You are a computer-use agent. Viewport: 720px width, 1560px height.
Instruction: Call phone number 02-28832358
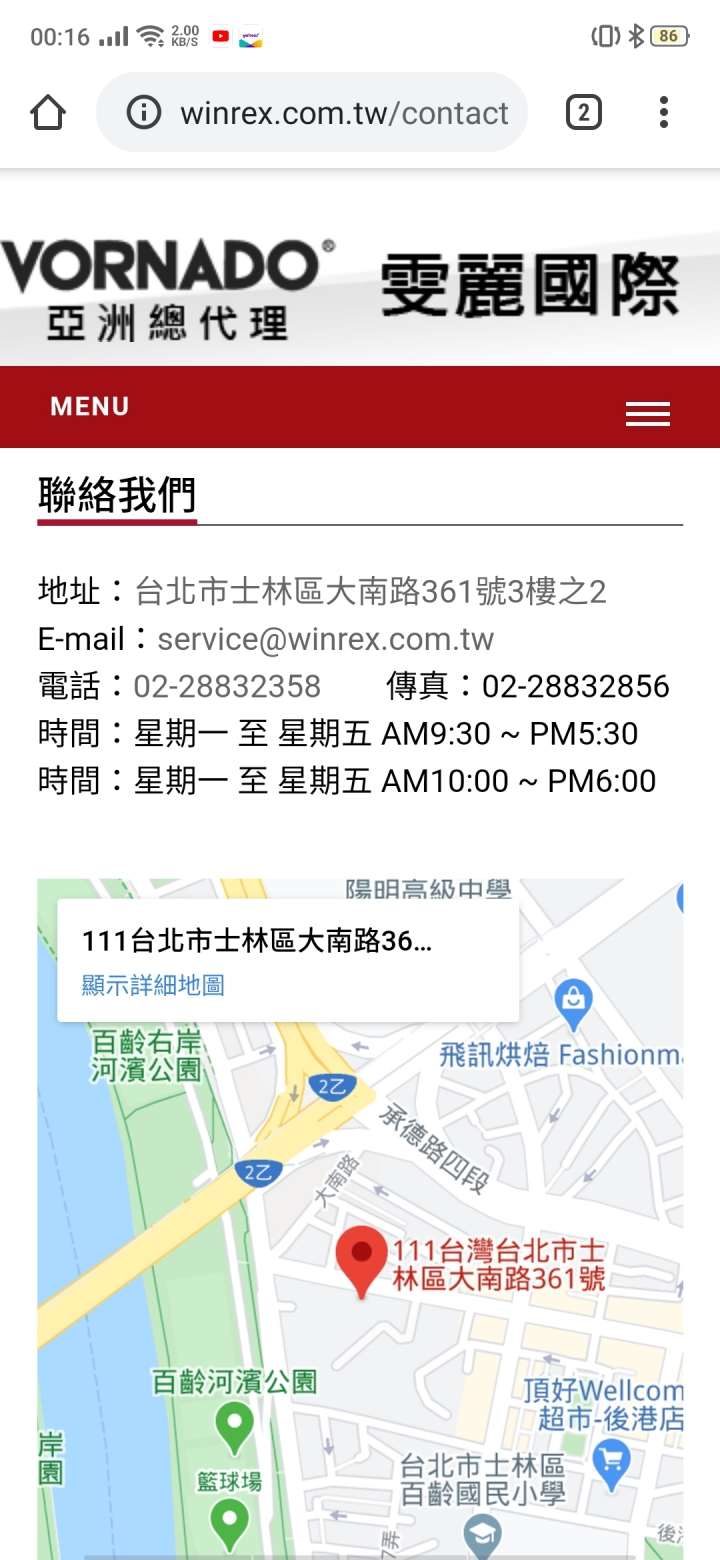pos(228,686)
